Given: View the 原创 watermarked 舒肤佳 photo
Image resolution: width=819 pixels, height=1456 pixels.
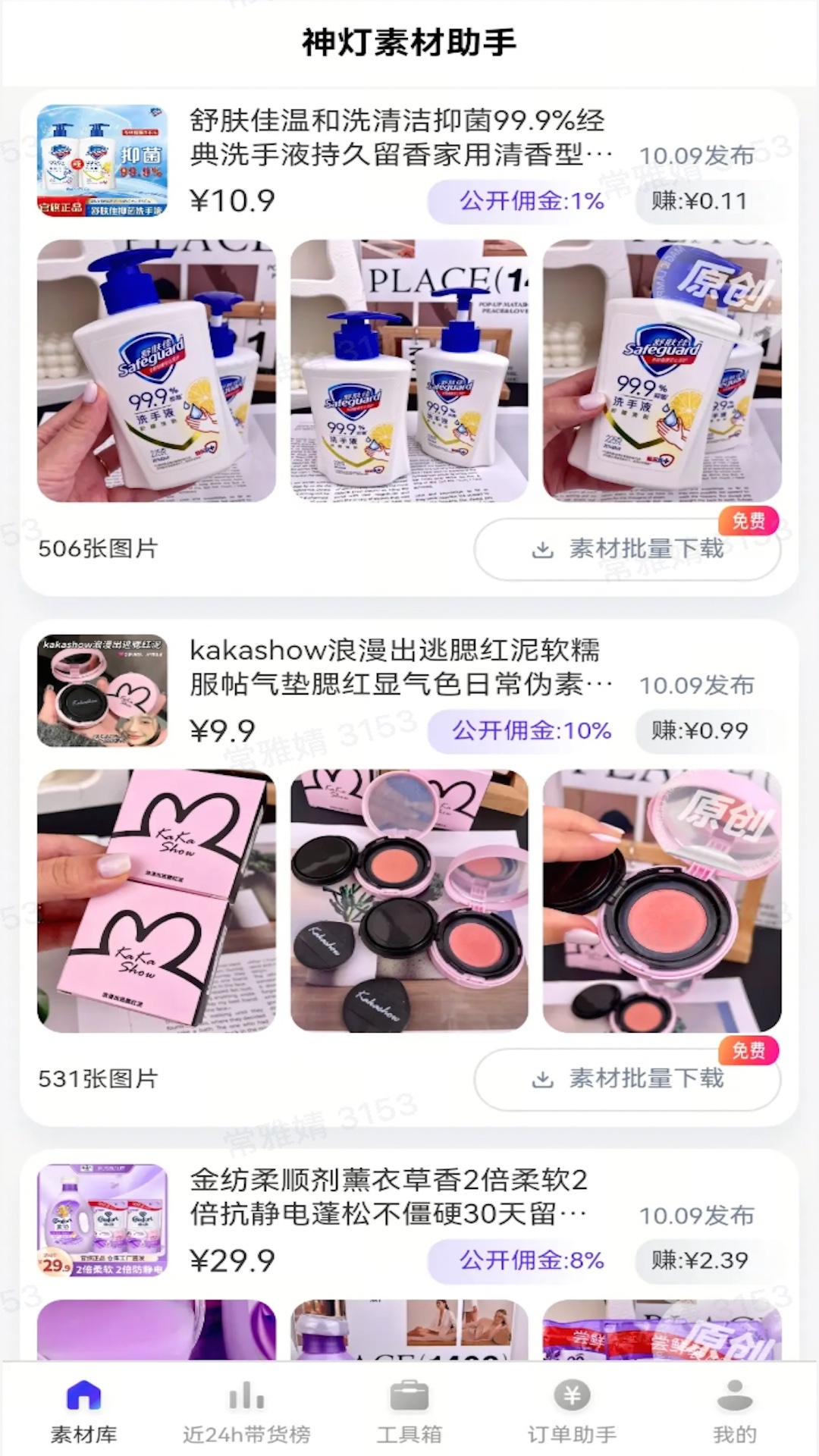Looking at the screenshot, I should click(x=662, y=371).
